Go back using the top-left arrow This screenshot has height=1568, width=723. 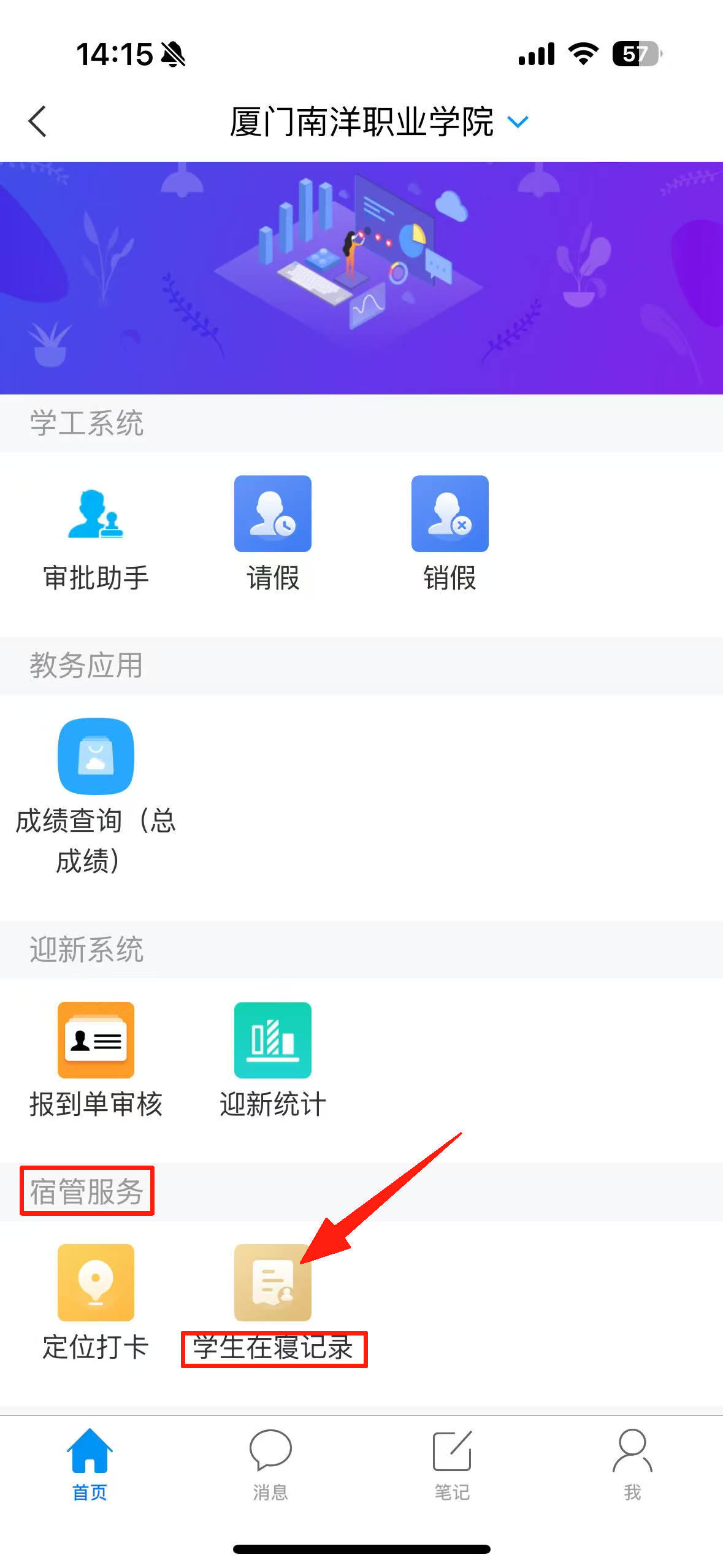coord(38,121)
